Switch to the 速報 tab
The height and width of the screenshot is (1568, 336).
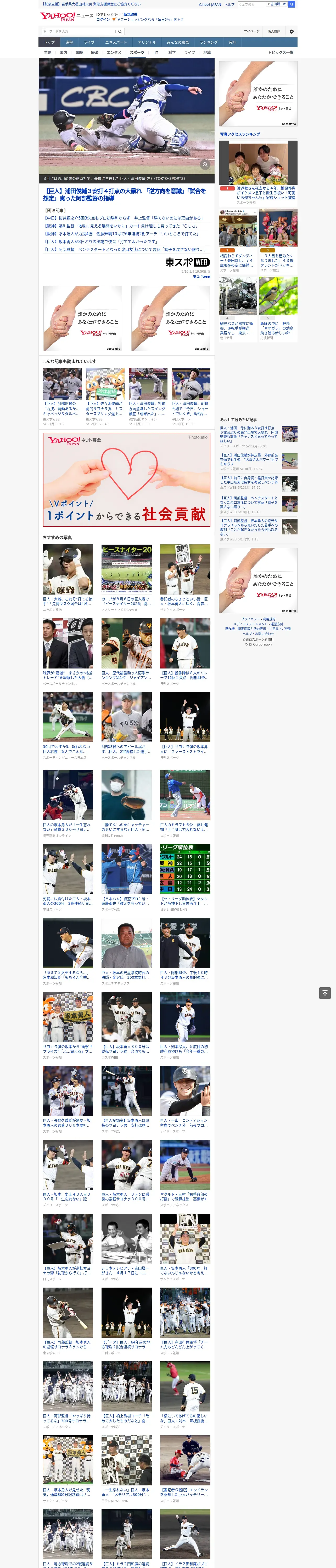click(x=69, y=43)
